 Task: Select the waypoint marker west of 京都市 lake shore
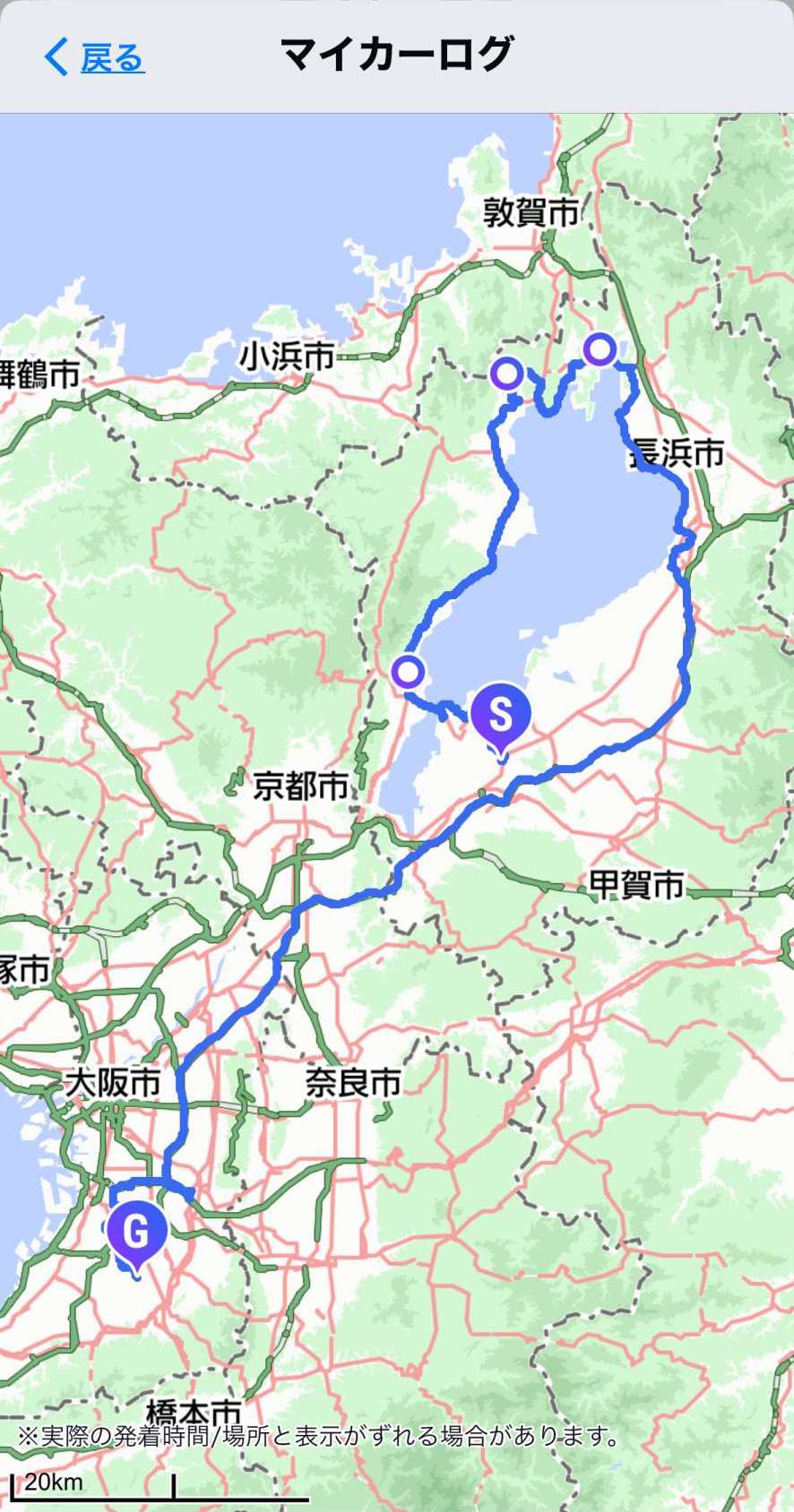(x=409, y=671)
